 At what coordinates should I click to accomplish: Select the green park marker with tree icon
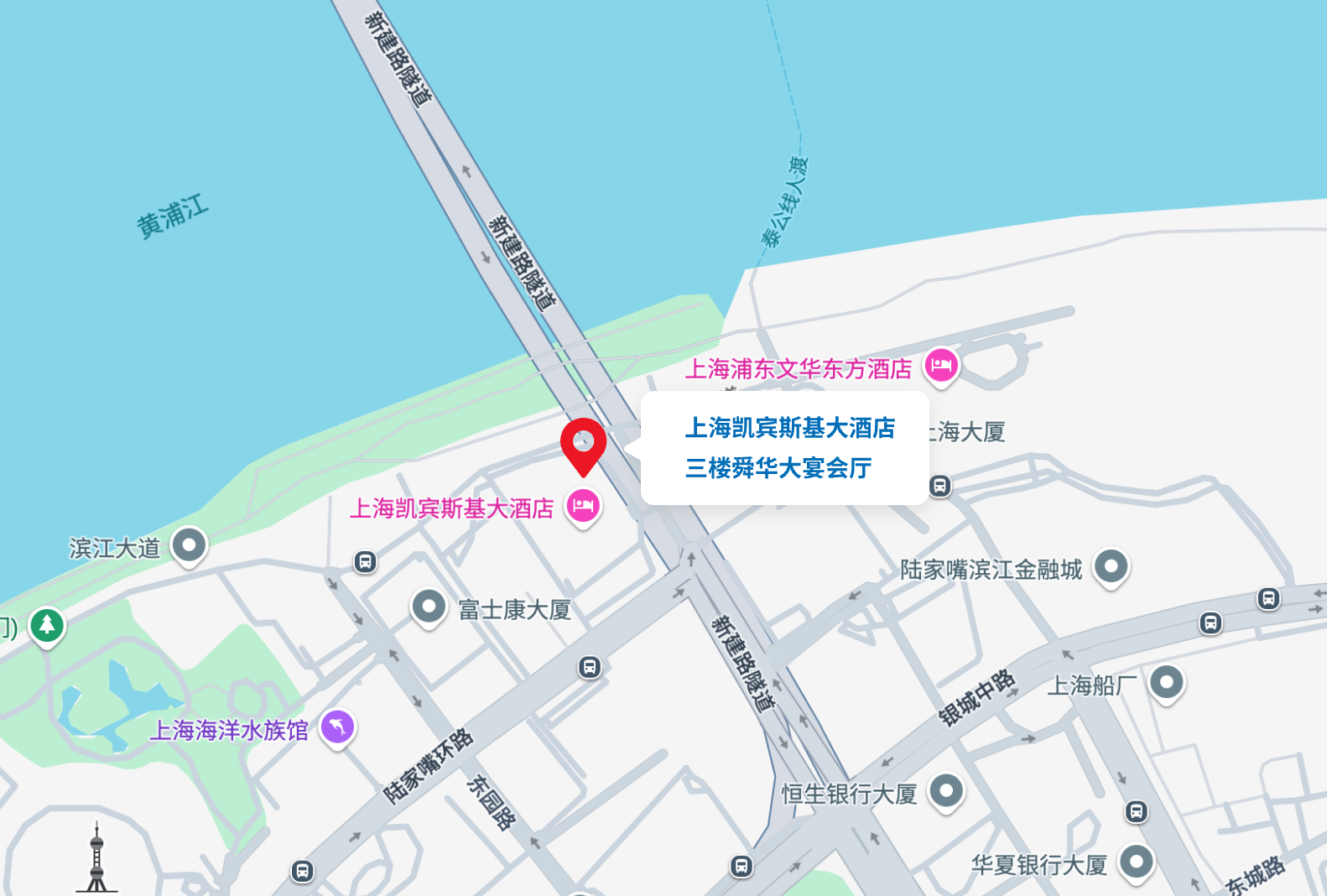click(x=47, y=625)
